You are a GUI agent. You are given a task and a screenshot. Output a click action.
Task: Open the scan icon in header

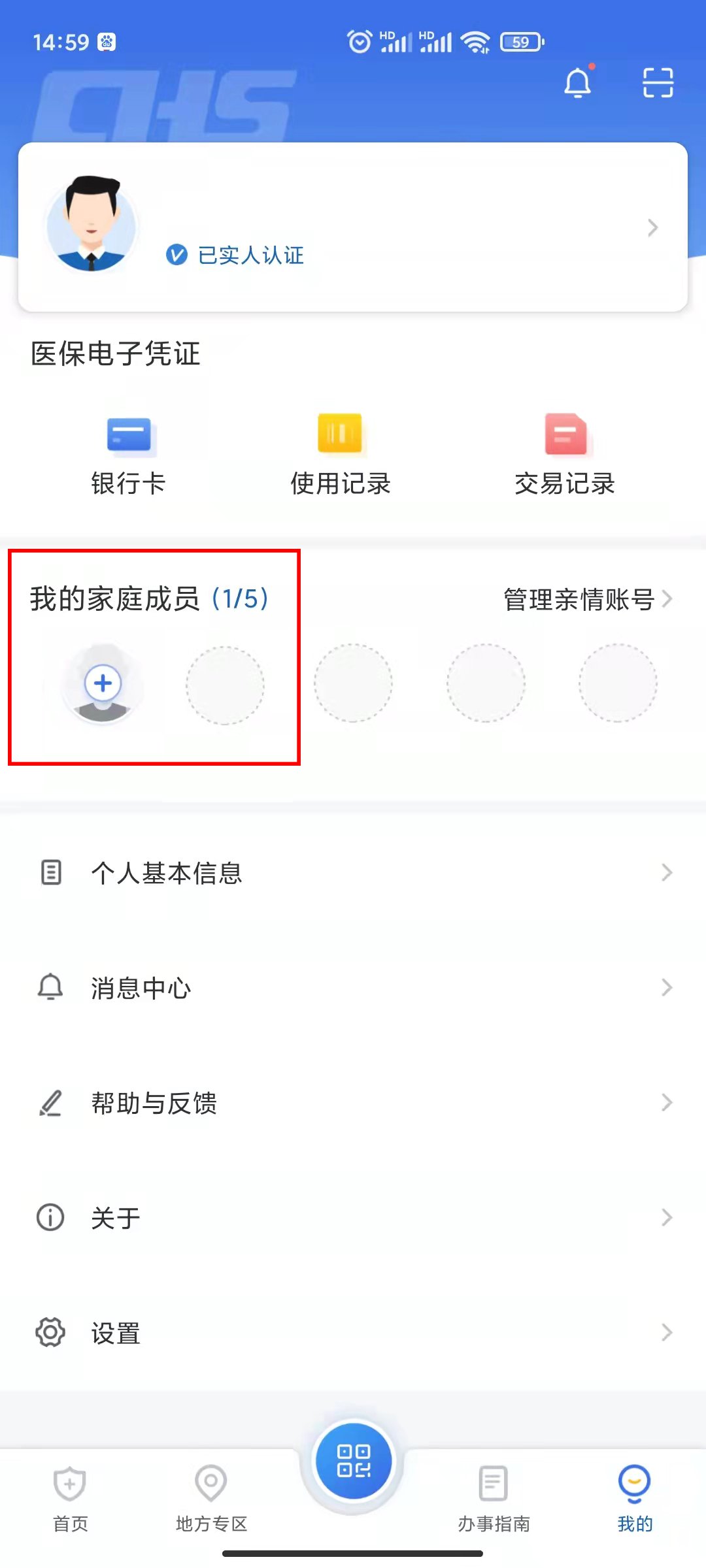pos(658,83)
